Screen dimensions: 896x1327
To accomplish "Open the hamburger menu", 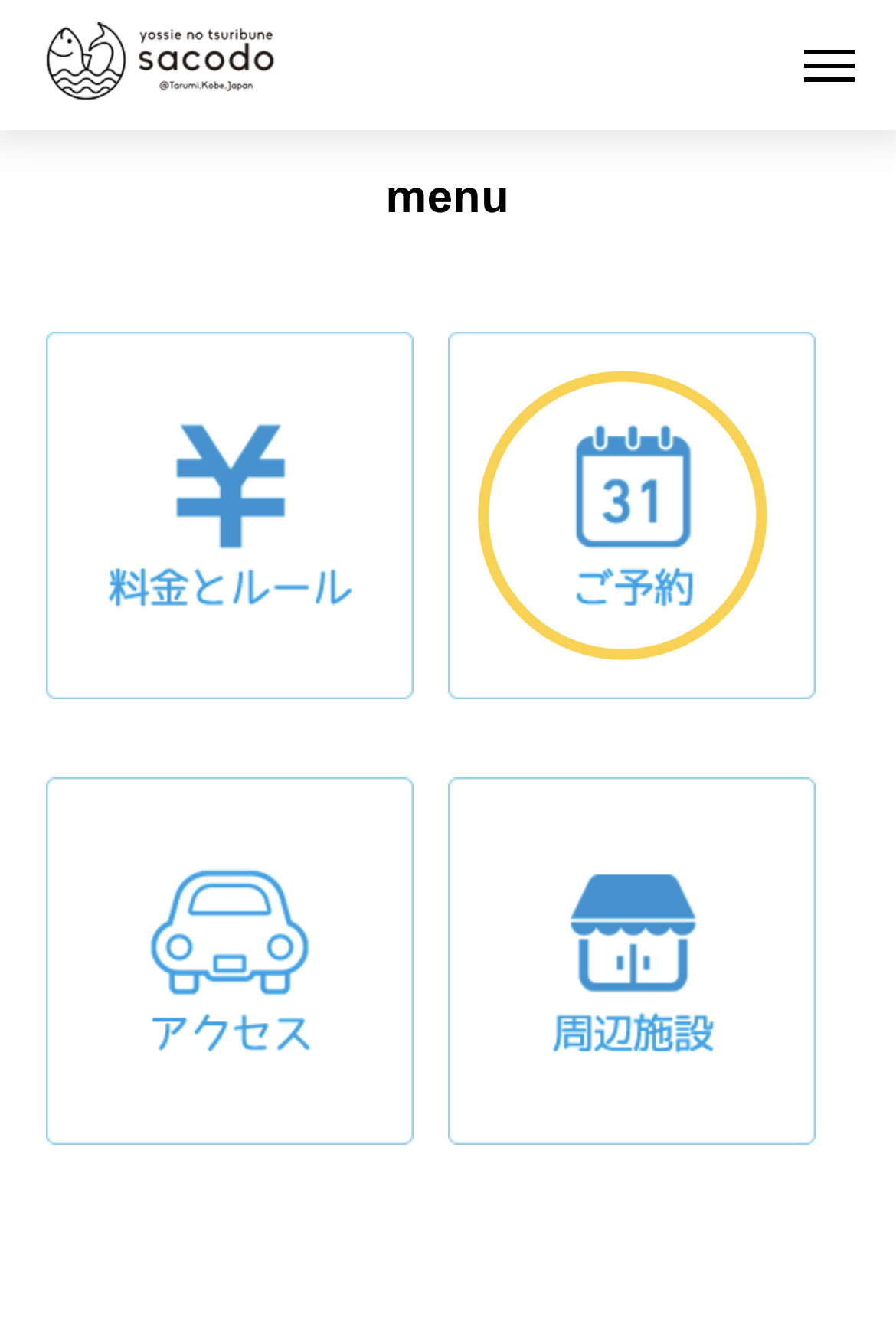I will pos(829,66).
